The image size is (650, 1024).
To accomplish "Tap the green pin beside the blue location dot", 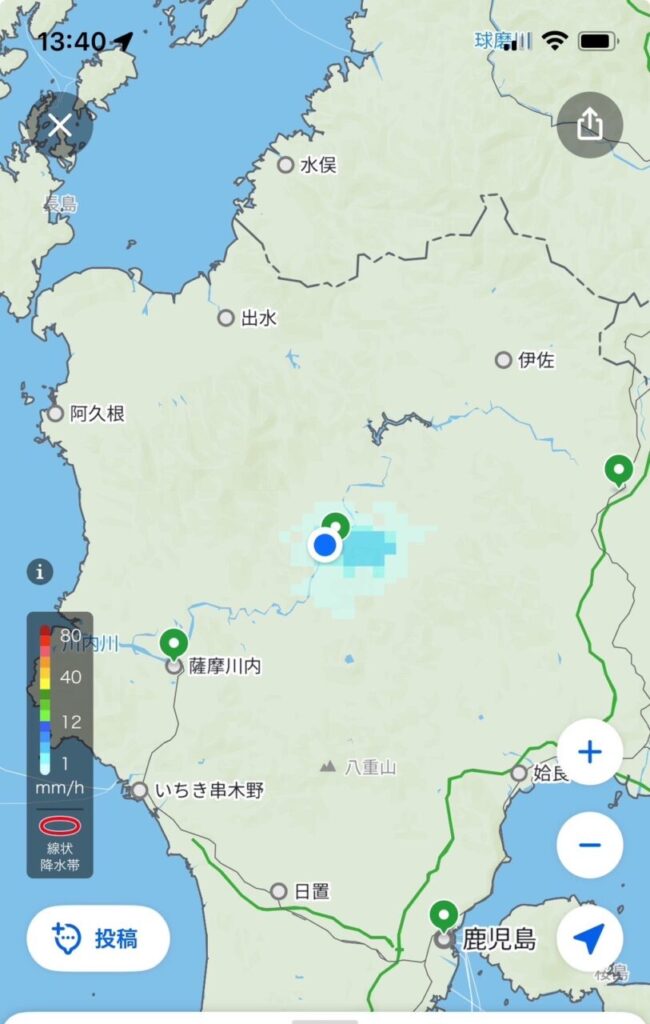I will pos(337,525).
